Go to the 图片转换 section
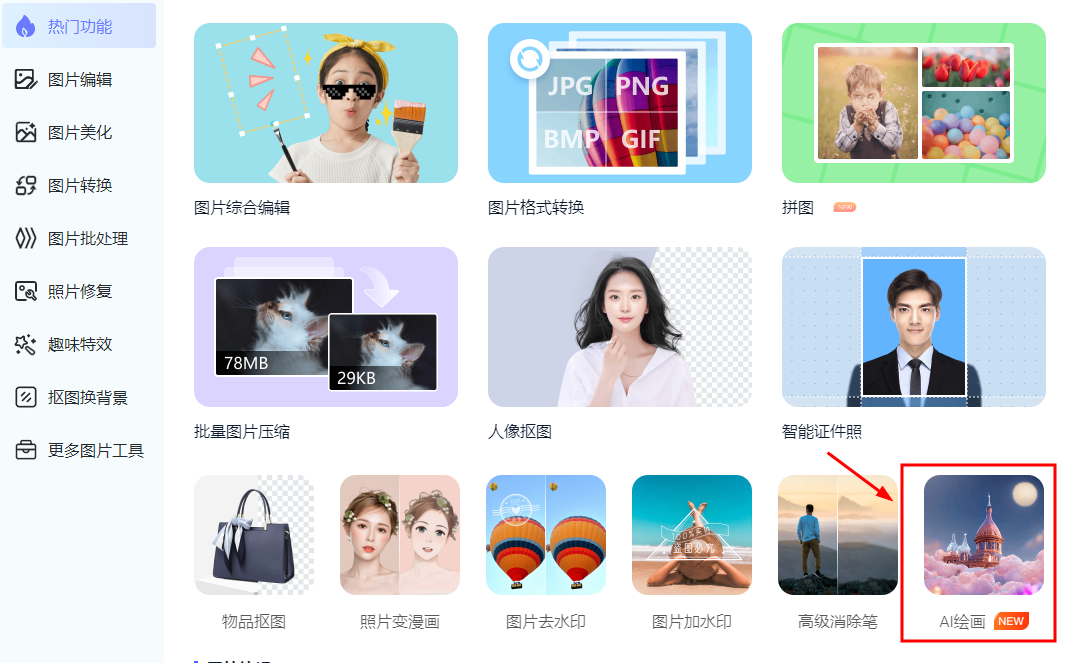The image size is (1071, 663). 79,186
